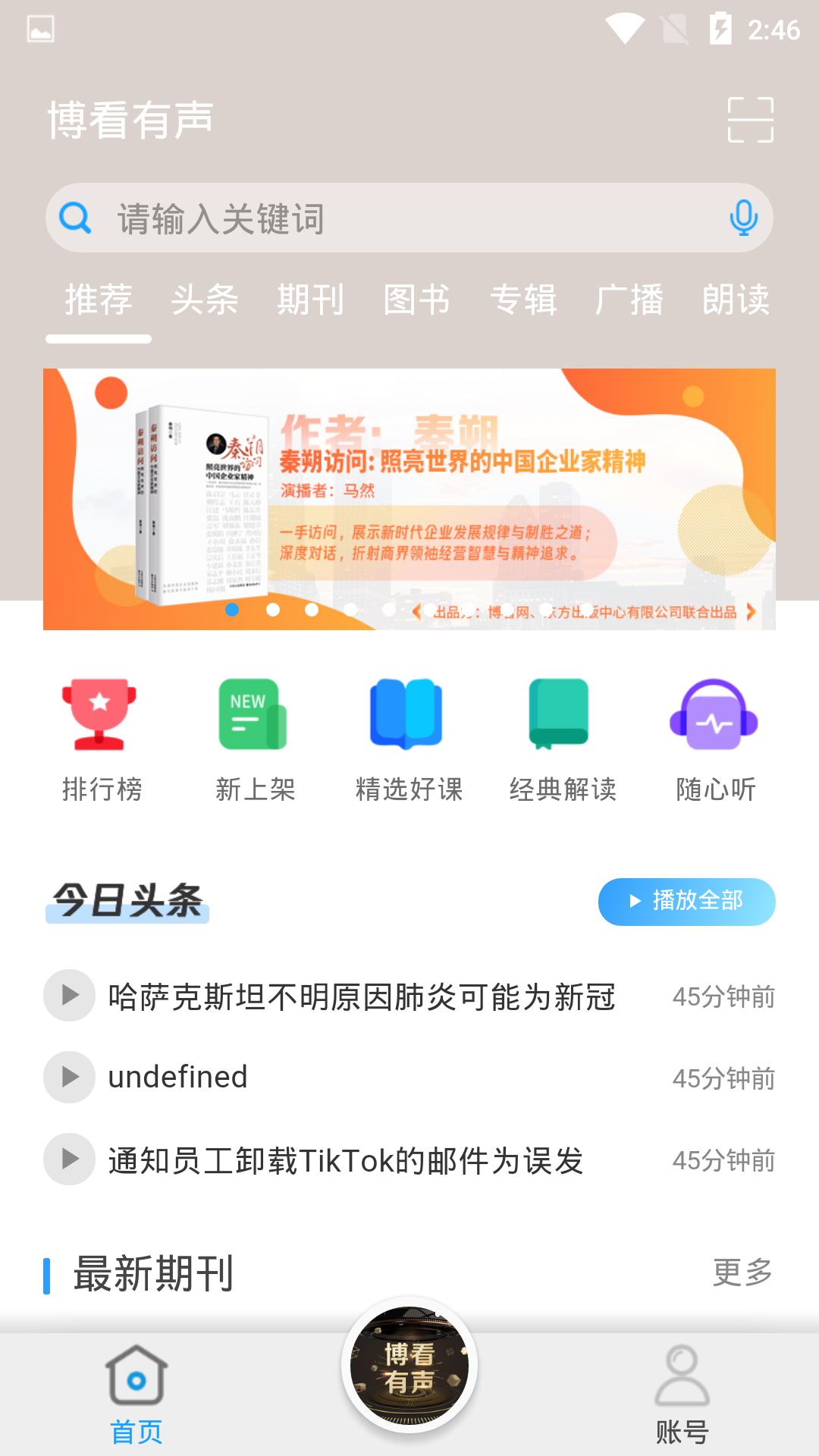This screenshot has height=1456, width=819.
Task: Switch to the 头条 tab
Action: tap(205, 300)
